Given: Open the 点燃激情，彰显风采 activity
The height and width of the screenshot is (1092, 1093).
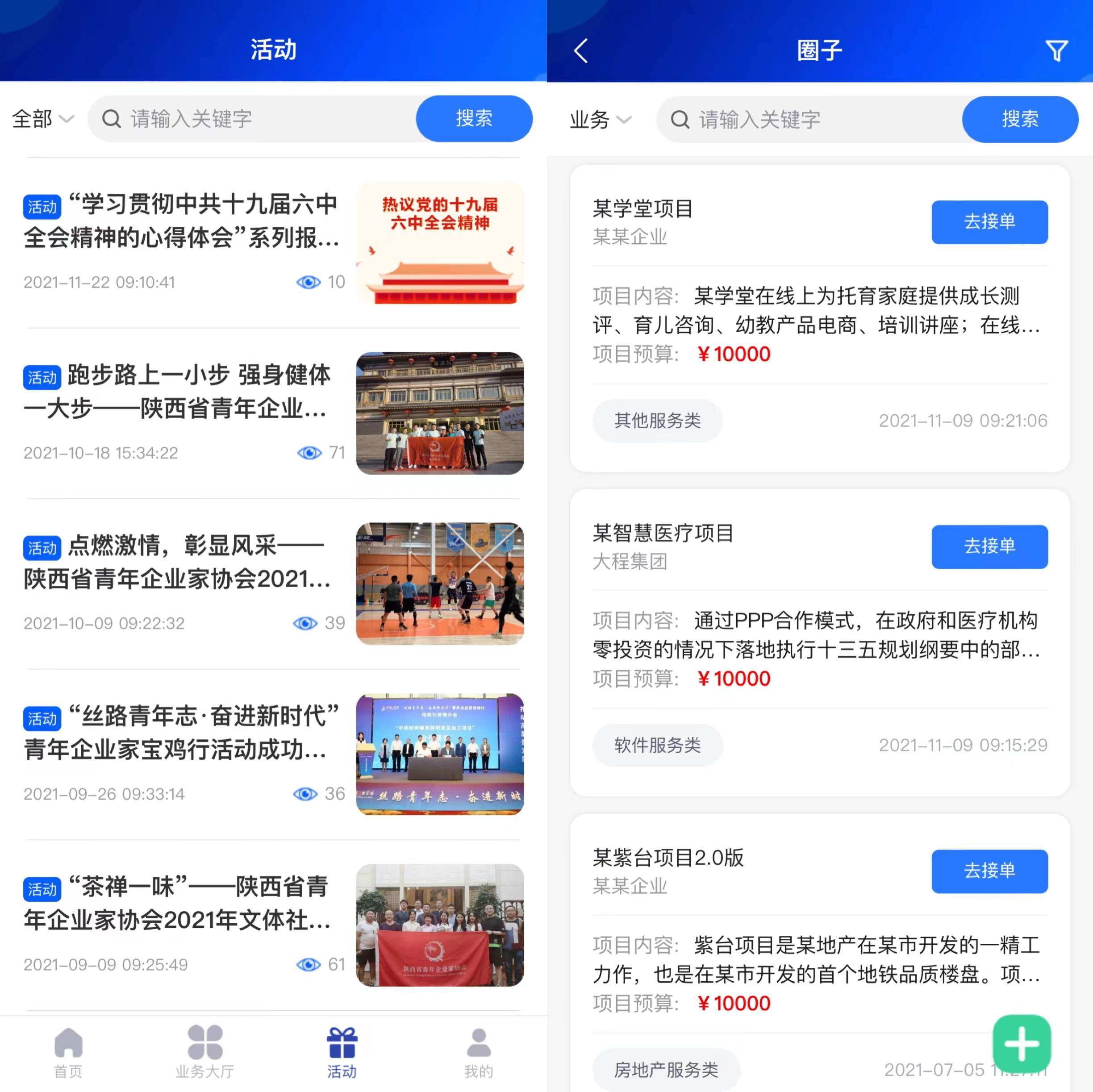Looking at the screenshot, I should click(x=181, y=562).
